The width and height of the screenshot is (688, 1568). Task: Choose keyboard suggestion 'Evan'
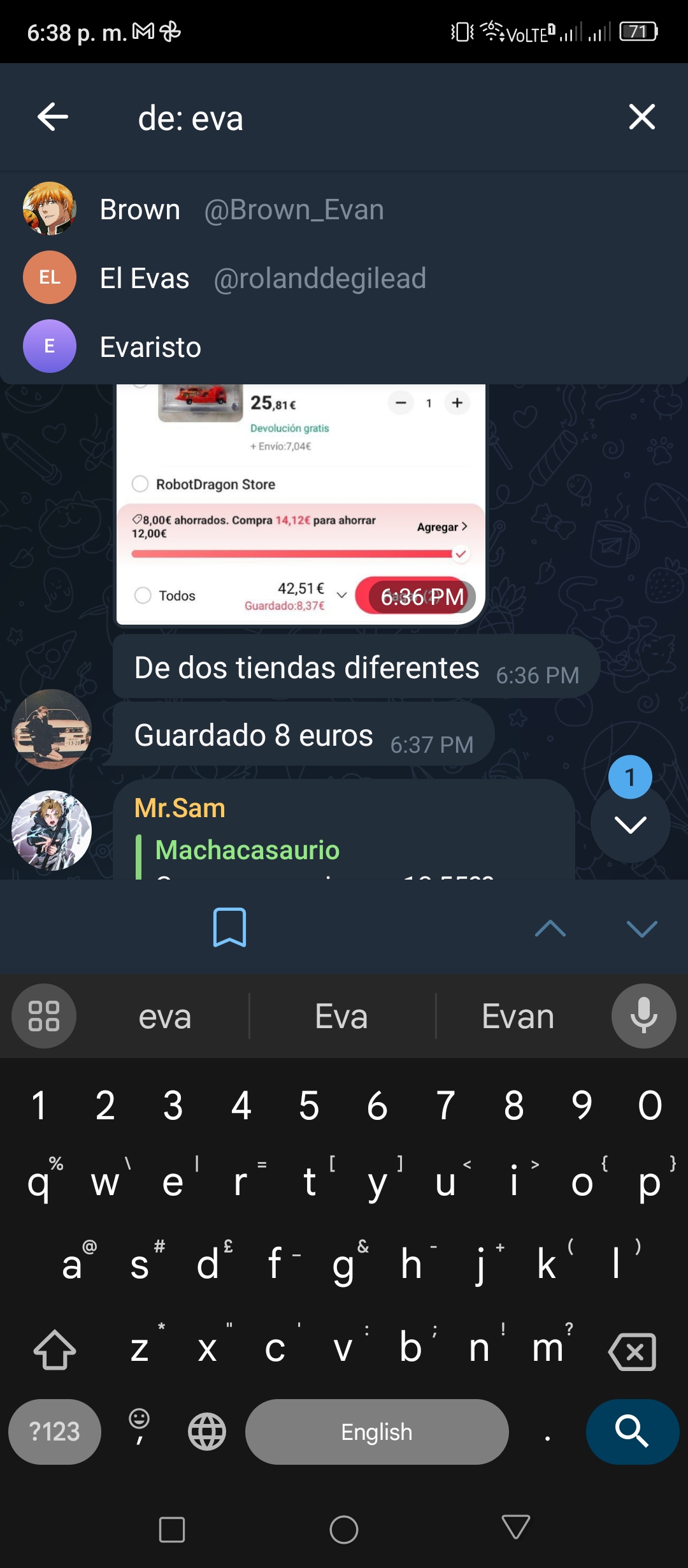tap(518, 1016)
